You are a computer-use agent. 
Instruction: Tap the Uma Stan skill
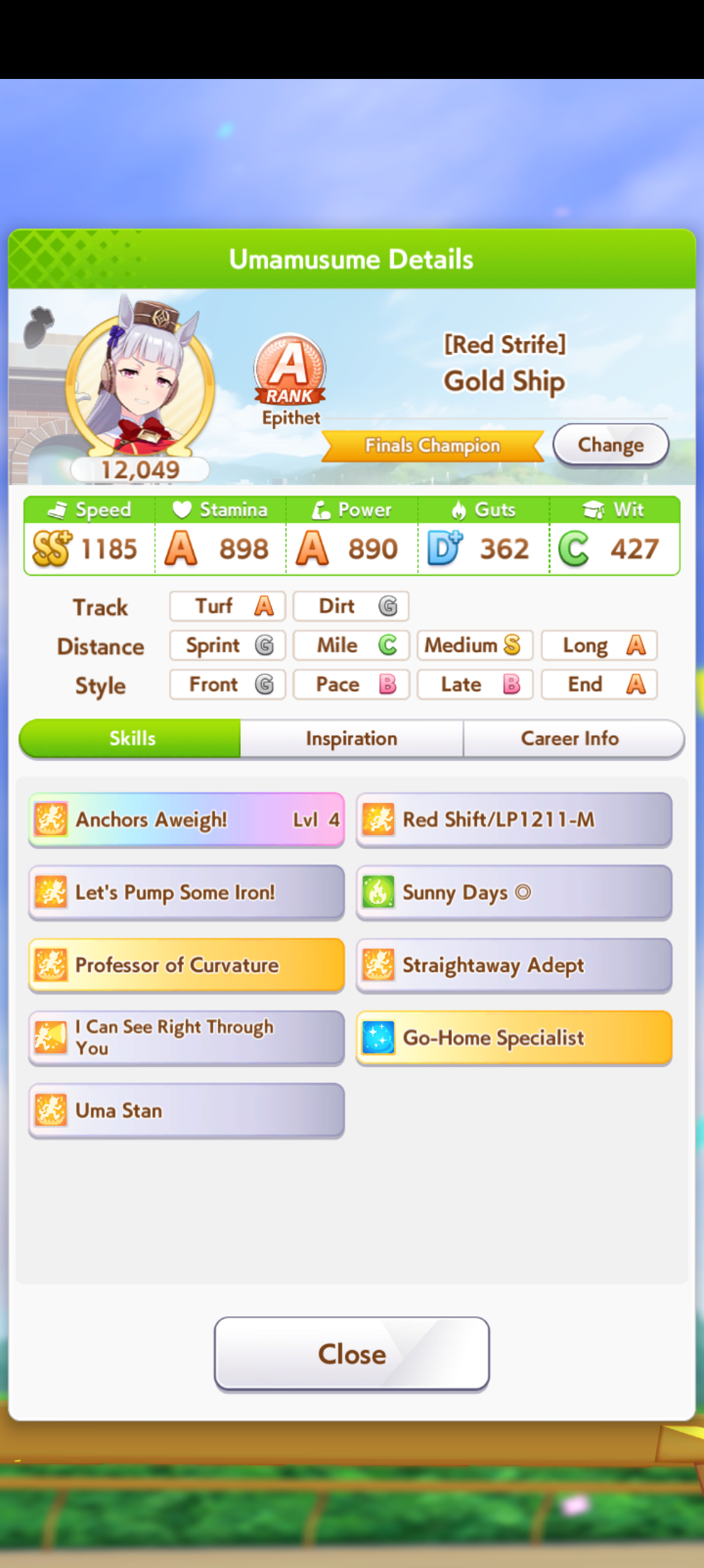tap(186, 1110)
